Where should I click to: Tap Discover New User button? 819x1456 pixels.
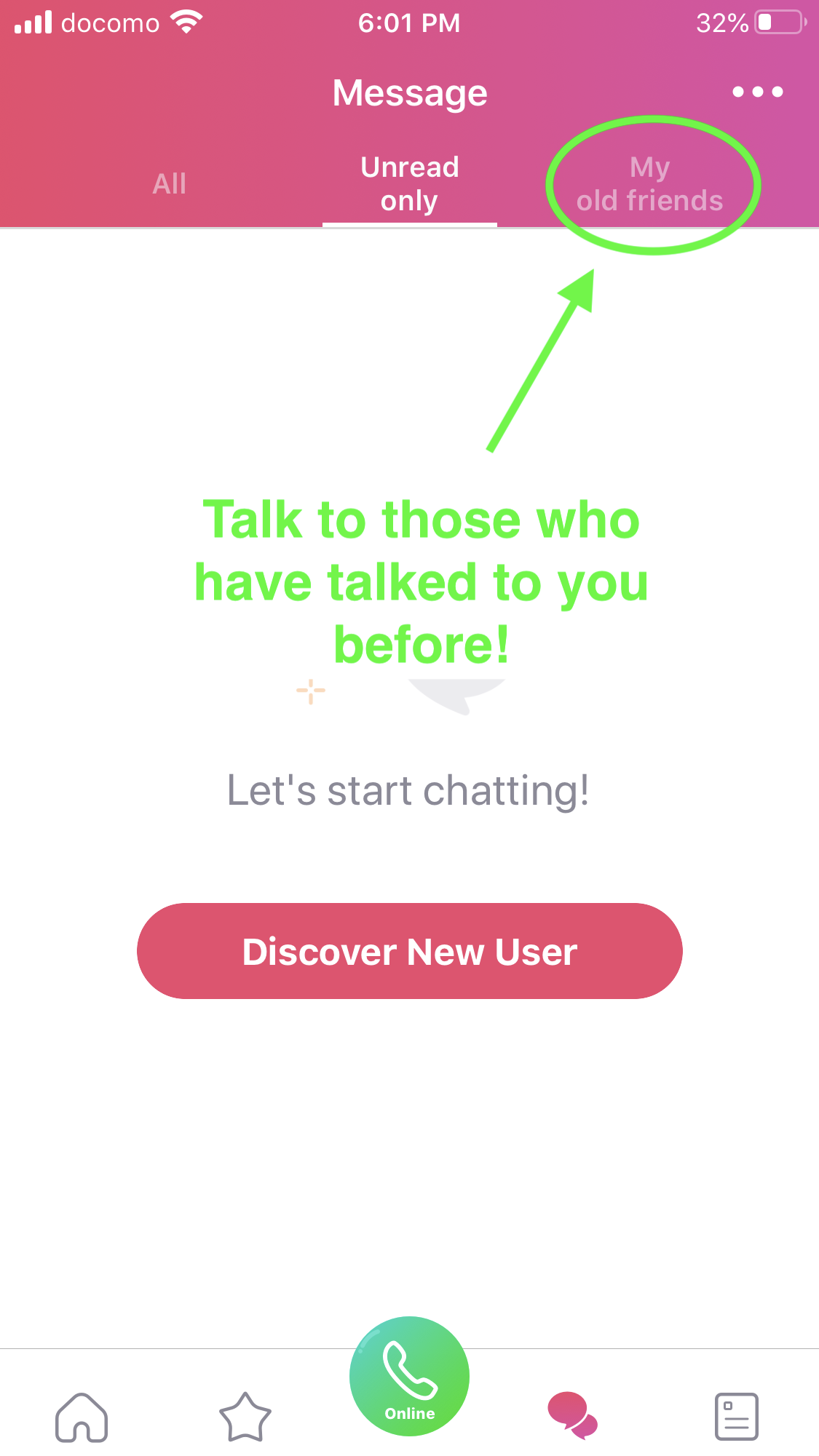(410, 951)
